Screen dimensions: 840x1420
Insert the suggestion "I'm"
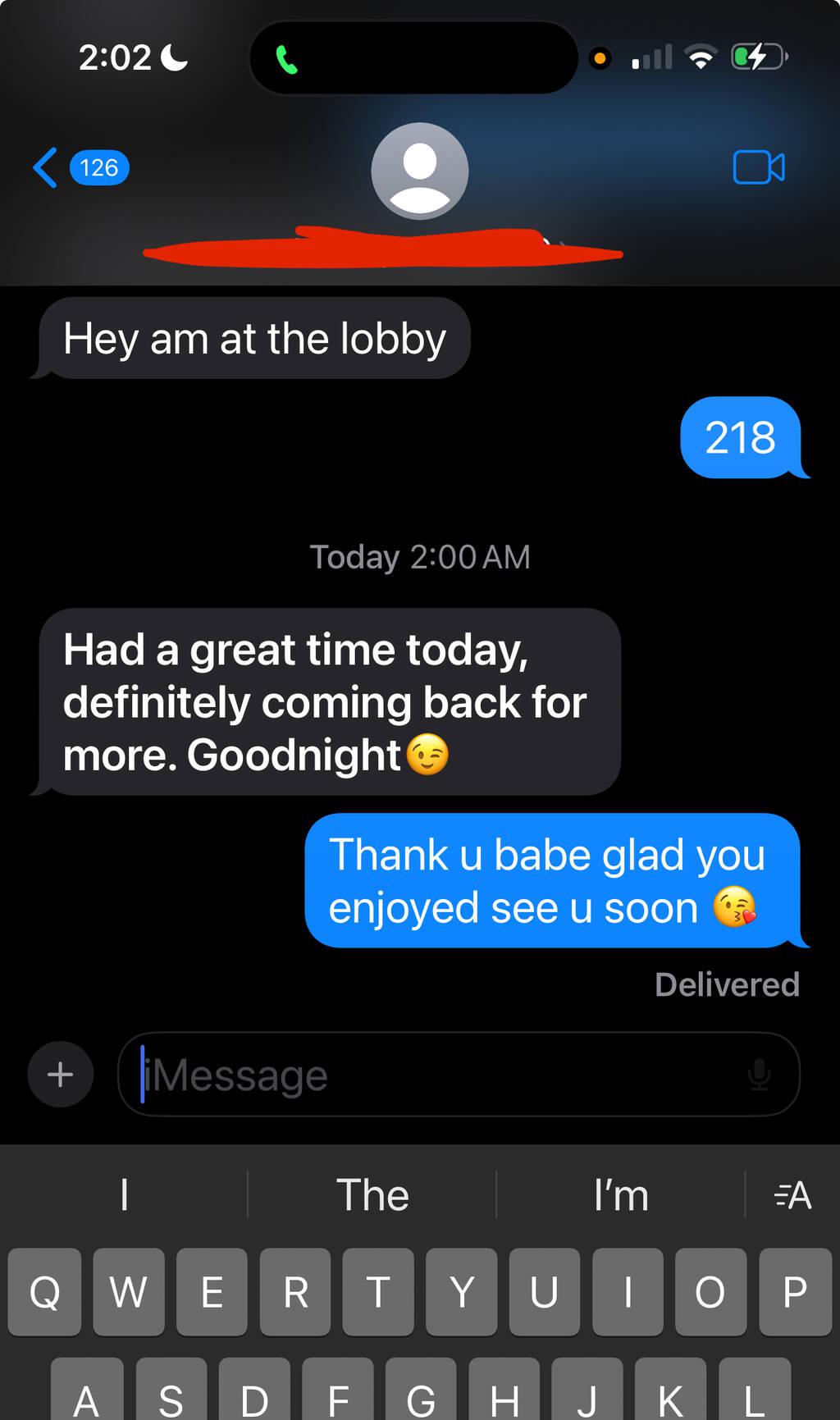tap(621, 1194)
